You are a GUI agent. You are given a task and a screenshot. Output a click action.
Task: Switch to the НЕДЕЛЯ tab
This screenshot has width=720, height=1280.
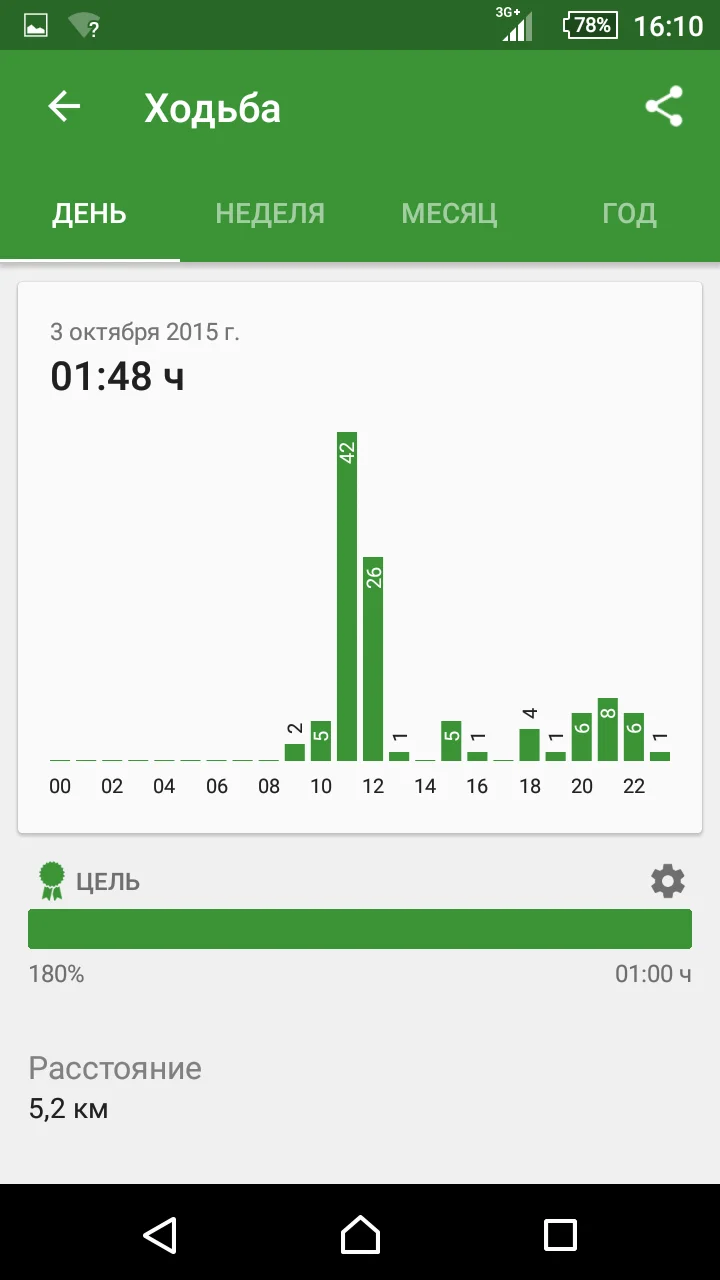[x=270, y=214]
